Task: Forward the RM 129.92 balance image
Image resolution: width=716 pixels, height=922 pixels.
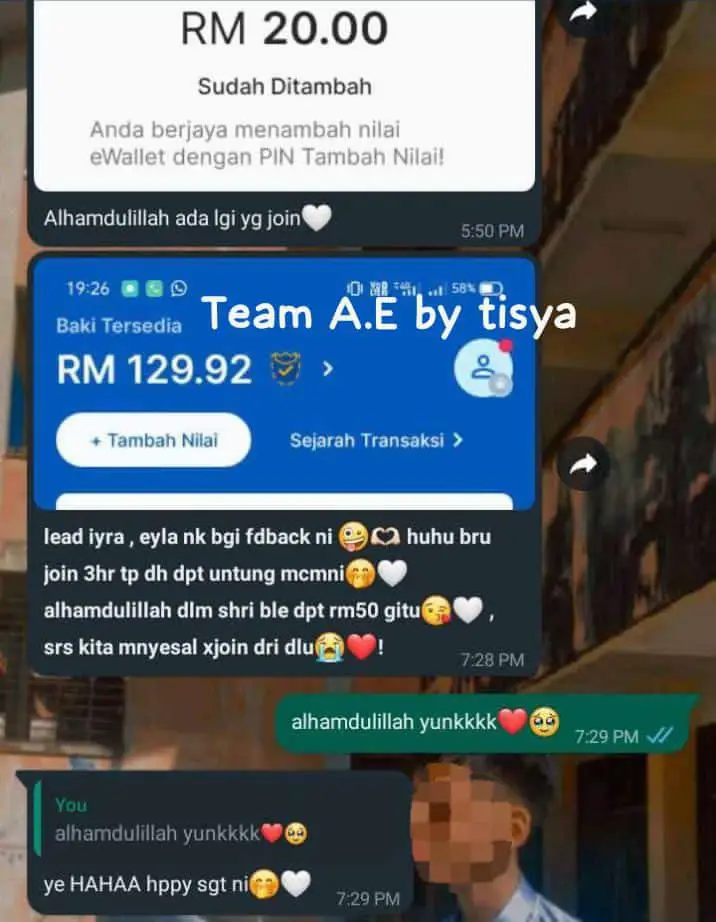Action: [584, 463]
